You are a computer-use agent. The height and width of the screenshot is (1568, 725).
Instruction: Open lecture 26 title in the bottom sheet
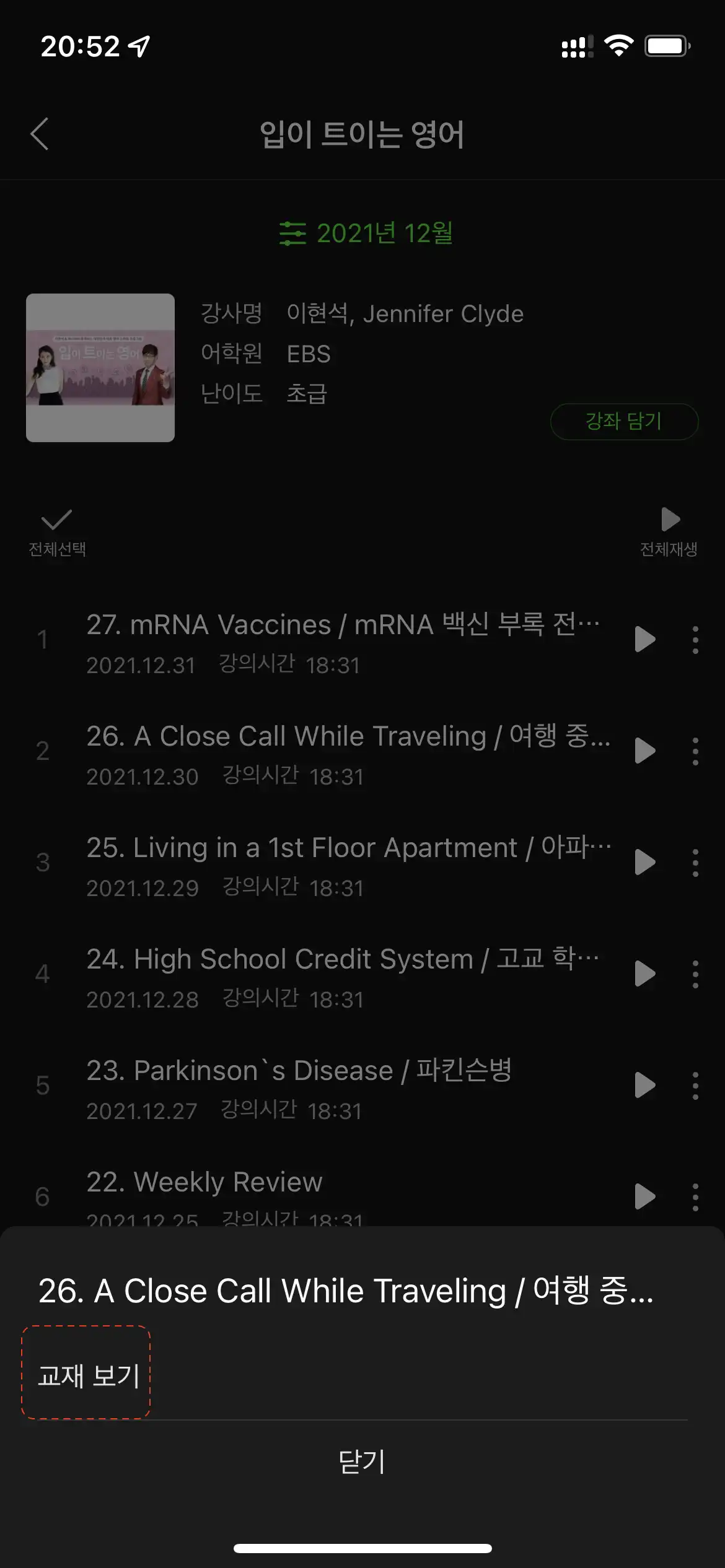346,1290
